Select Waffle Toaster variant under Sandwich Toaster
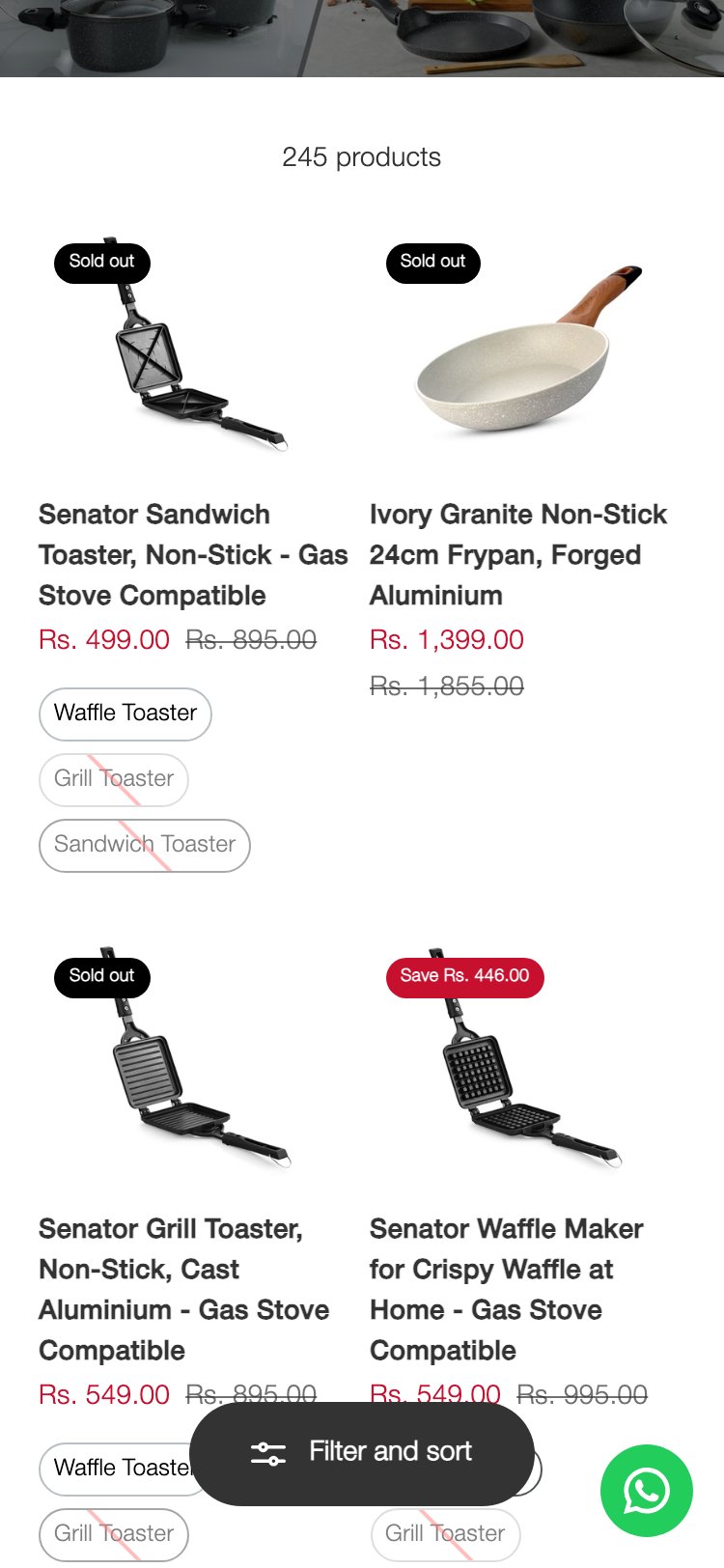 click(125, 714)
